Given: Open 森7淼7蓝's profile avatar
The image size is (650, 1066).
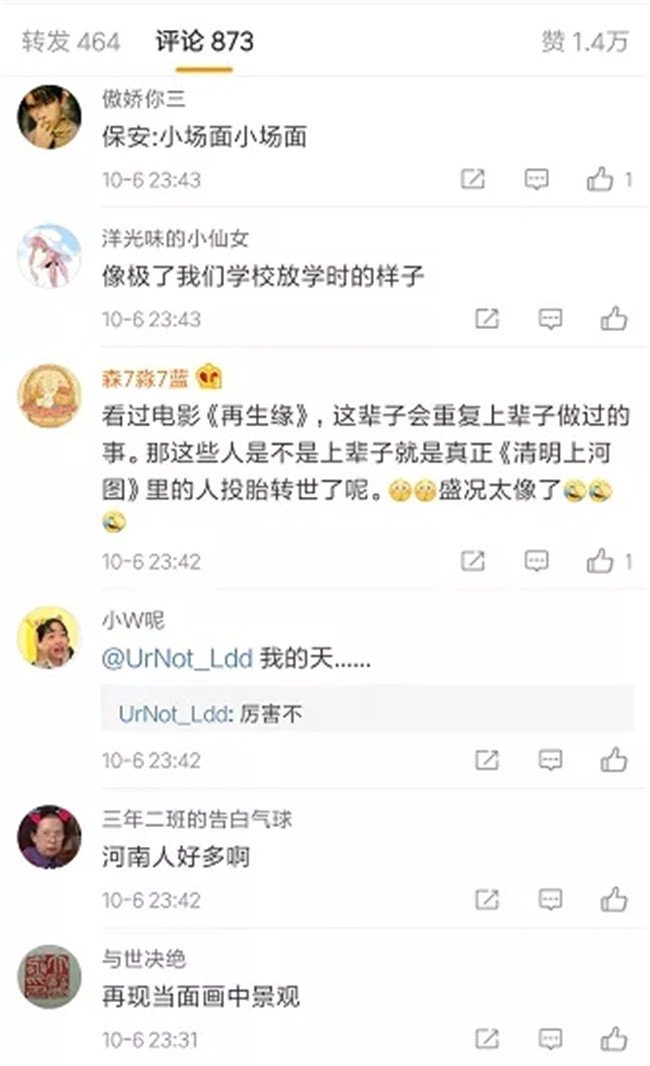Looking at the screenshot, I should point(49,396).
